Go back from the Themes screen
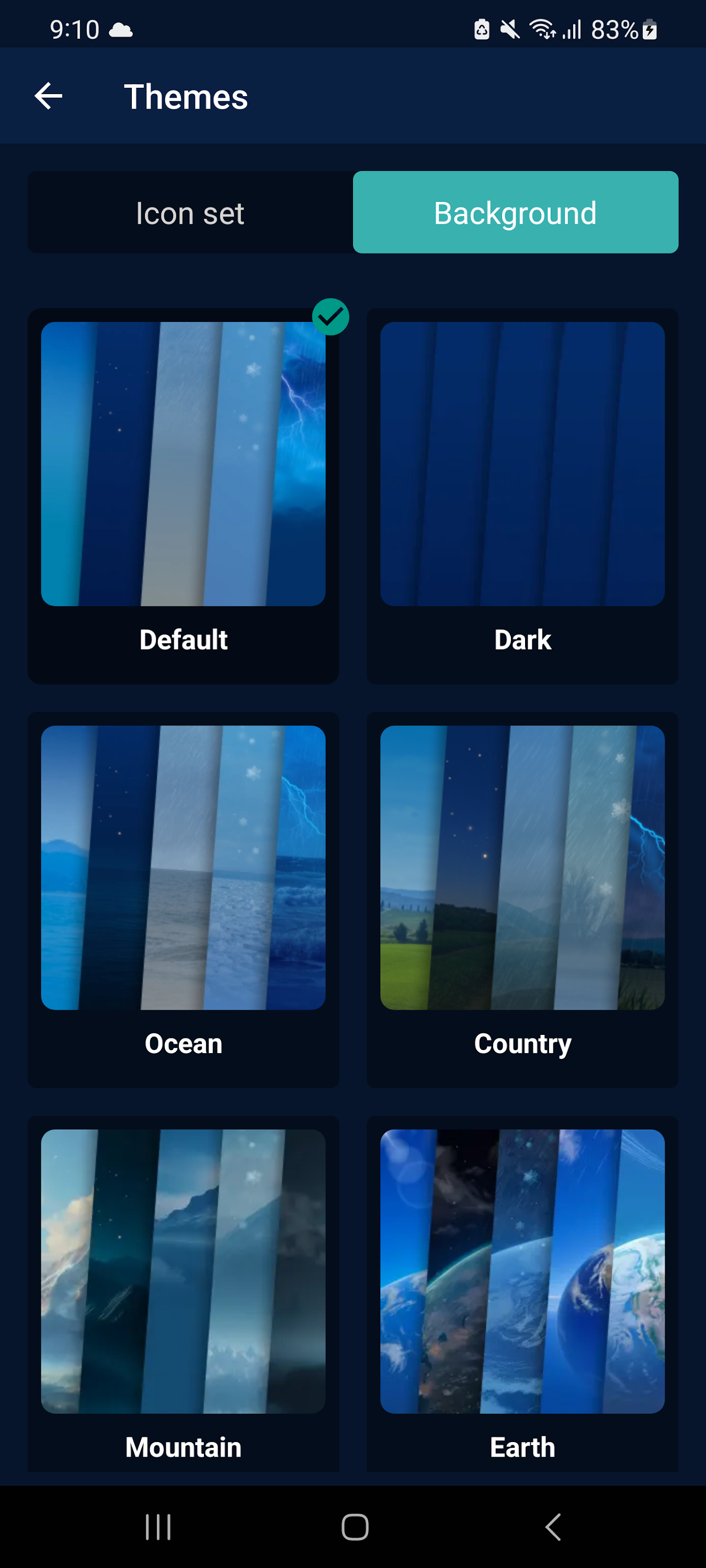This screenshot has height=1568, width=706. (x=49, y=96)
